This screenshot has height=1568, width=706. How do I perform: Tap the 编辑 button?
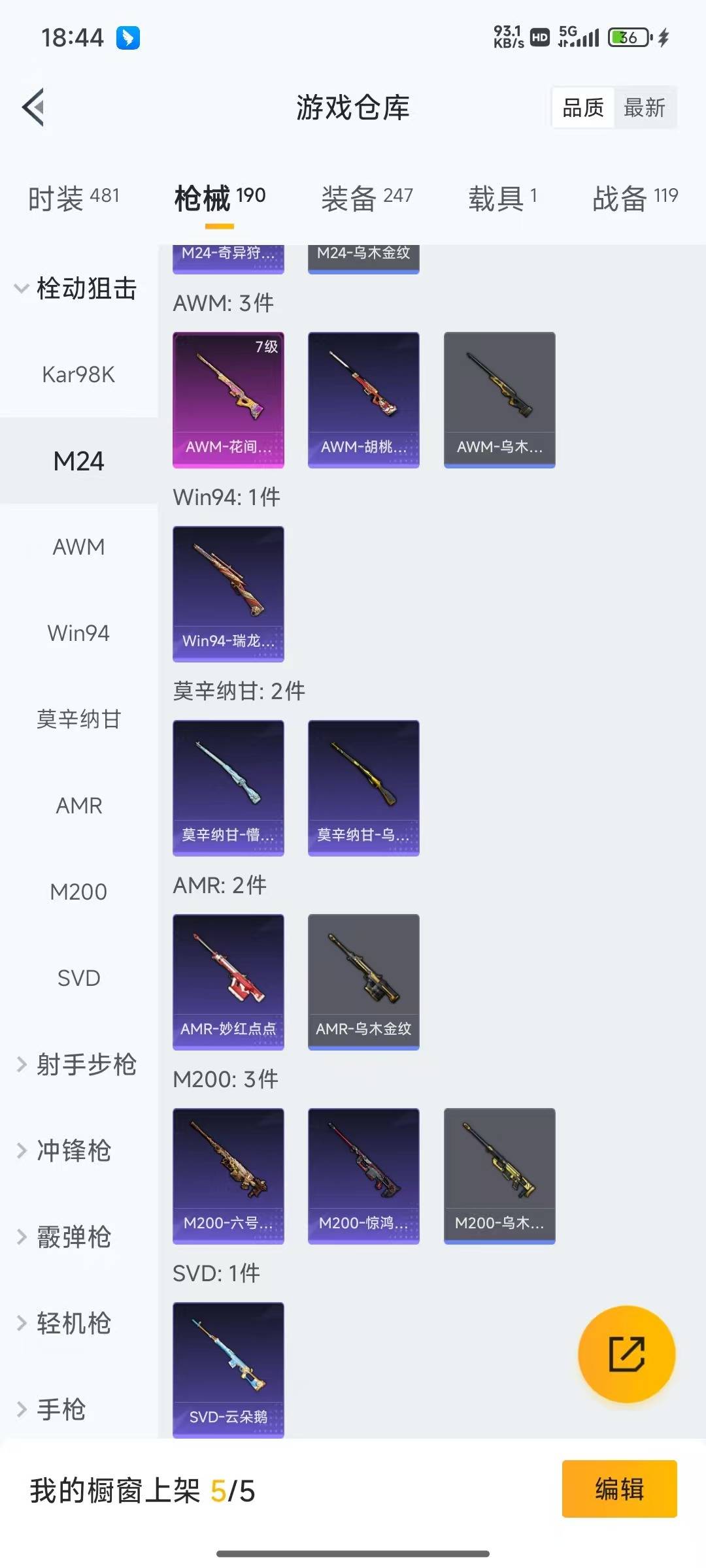point(619,1489)
